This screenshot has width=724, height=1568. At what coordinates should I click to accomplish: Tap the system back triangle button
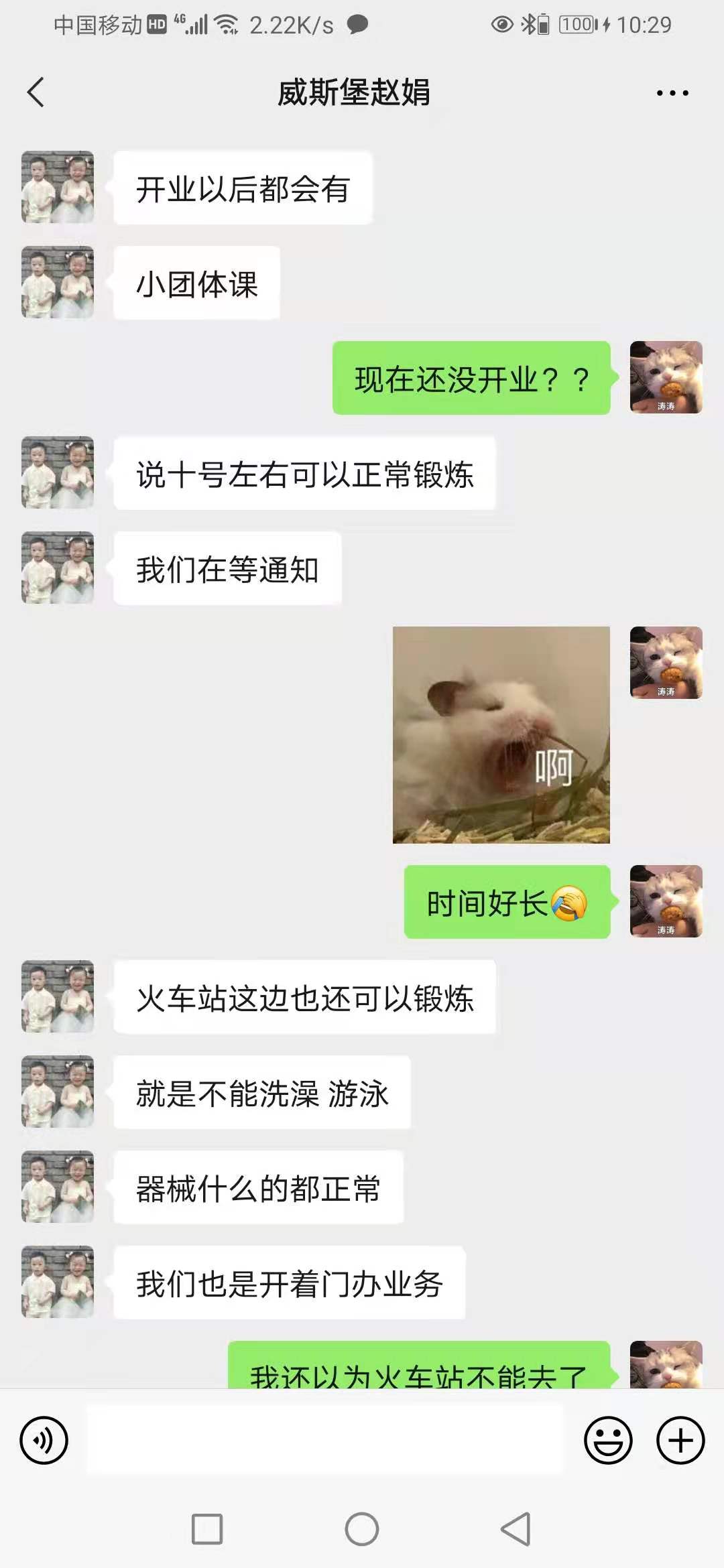click(516, 1529)
